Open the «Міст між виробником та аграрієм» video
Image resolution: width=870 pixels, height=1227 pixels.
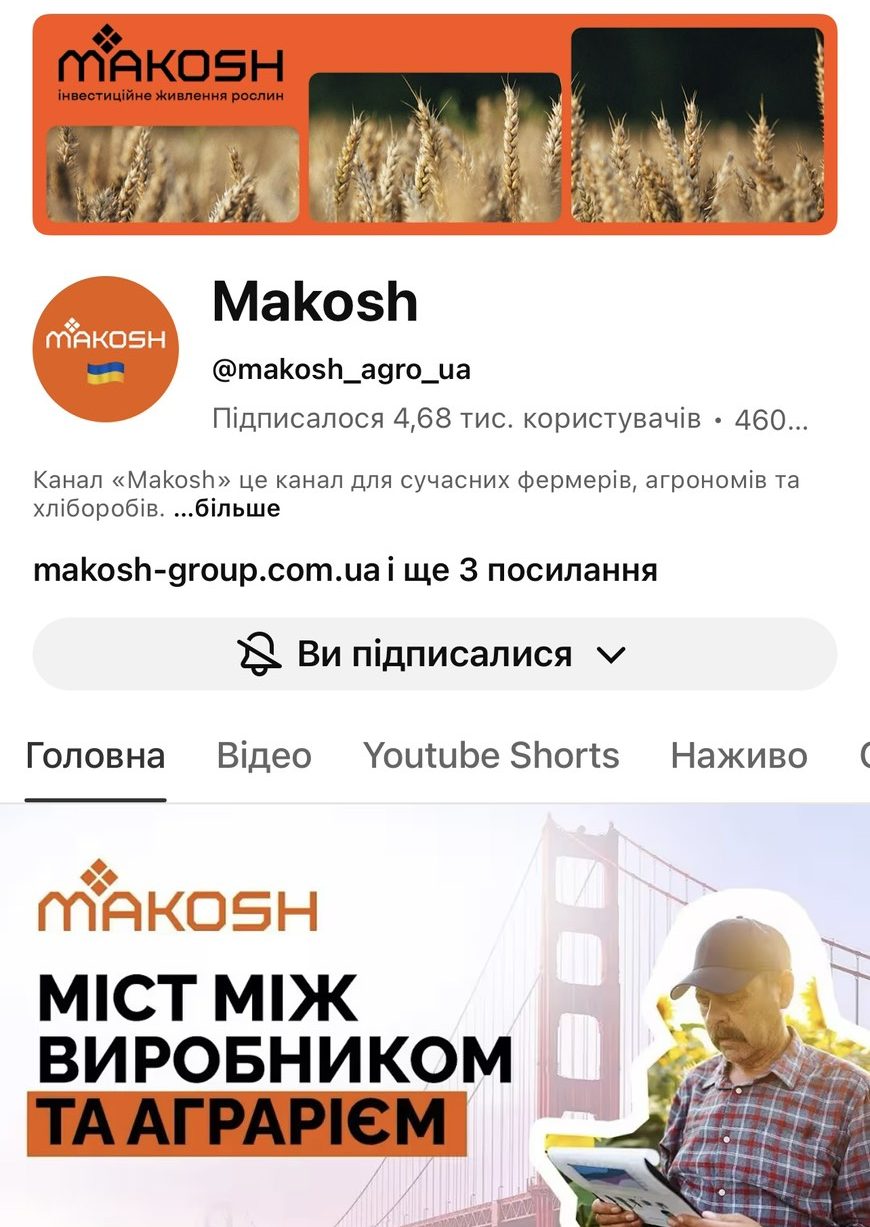(434, 1015)
